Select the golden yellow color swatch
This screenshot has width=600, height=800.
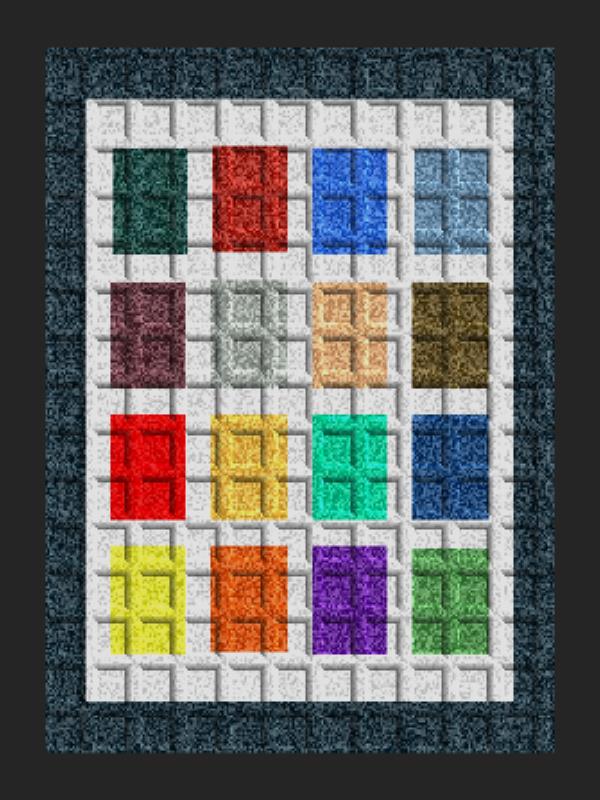coord(250,467)
